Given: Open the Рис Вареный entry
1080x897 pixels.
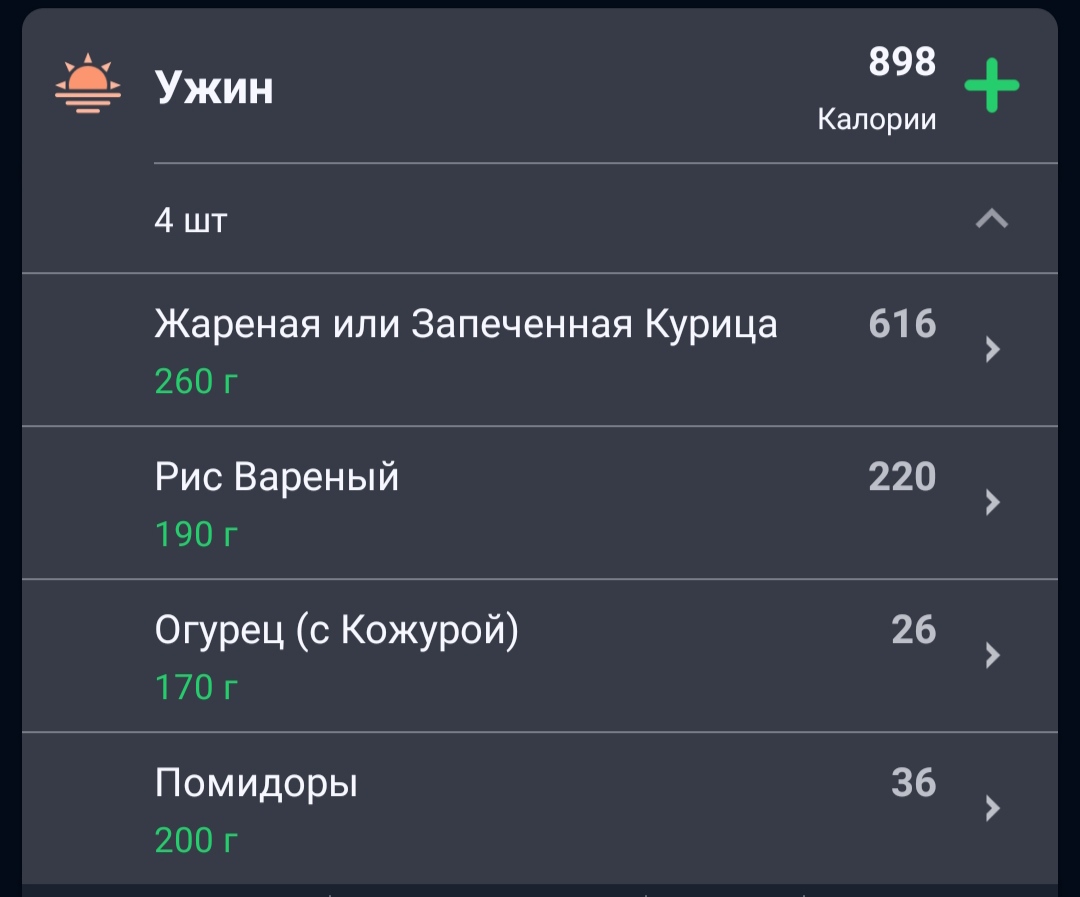Looking at the screenshot, I should point(540,503).
